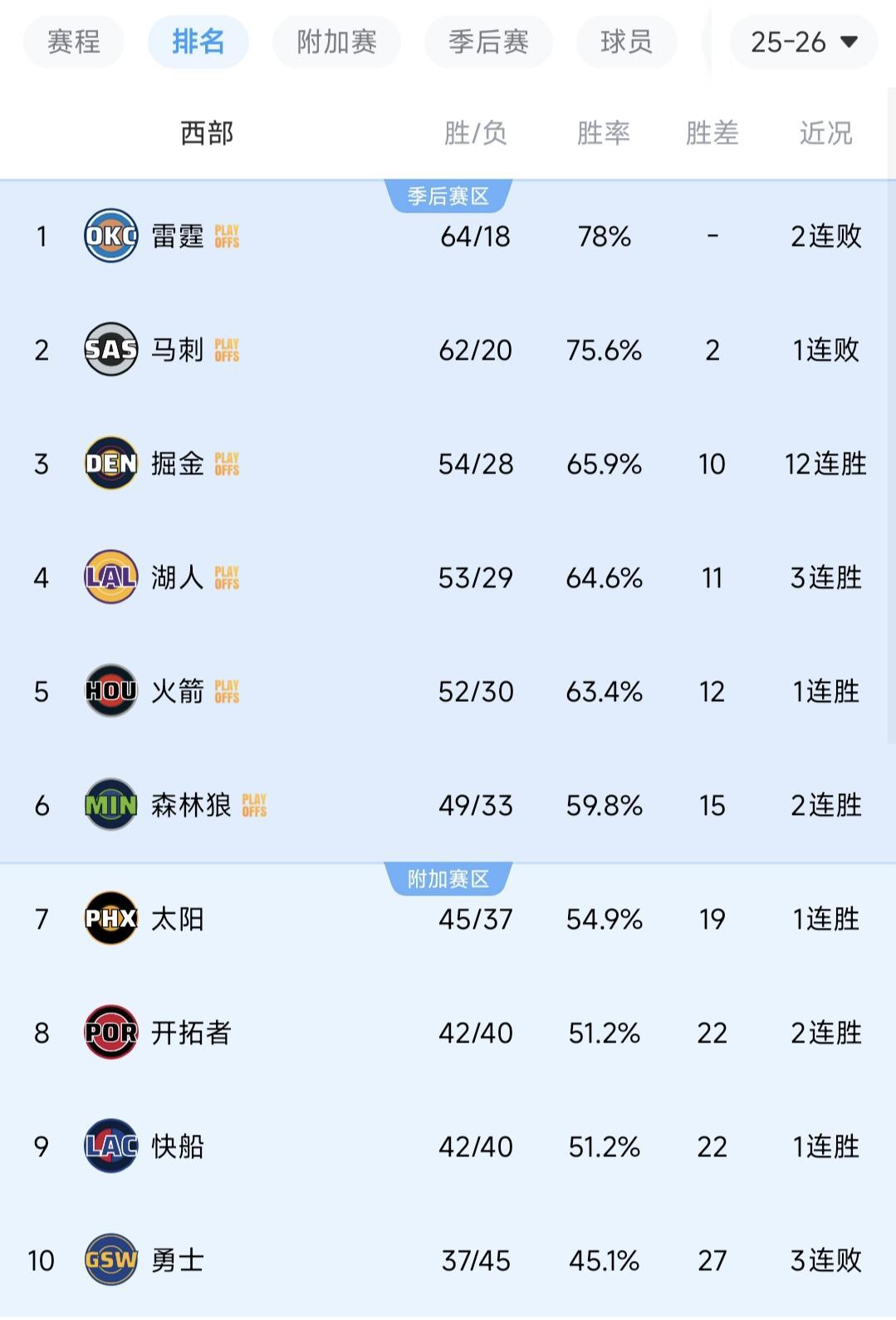Image resolution: width=896 pixels, height=1320 pixels.
Task: Select the Timberwolves MIN team logo
Action: pyautogui.click(x=110, y=805)
